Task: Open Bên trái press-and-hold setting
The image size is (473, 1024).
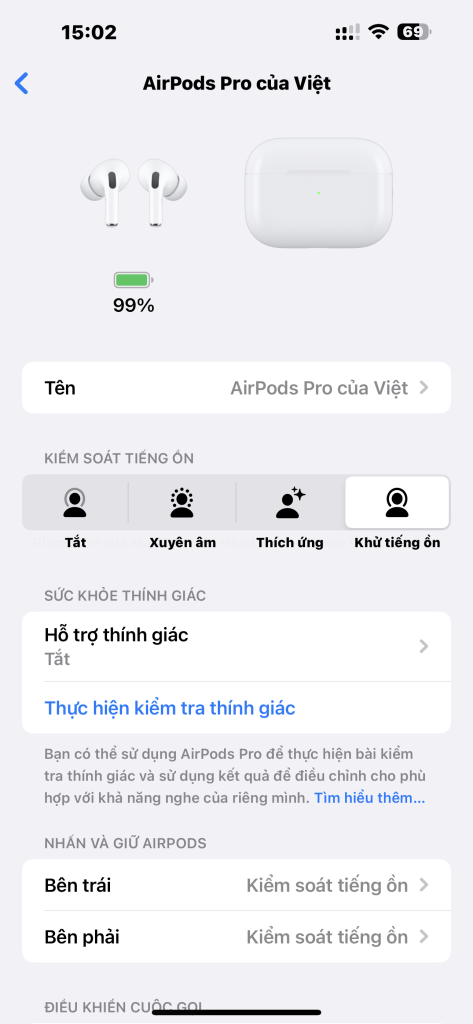Action: [236, 886]
